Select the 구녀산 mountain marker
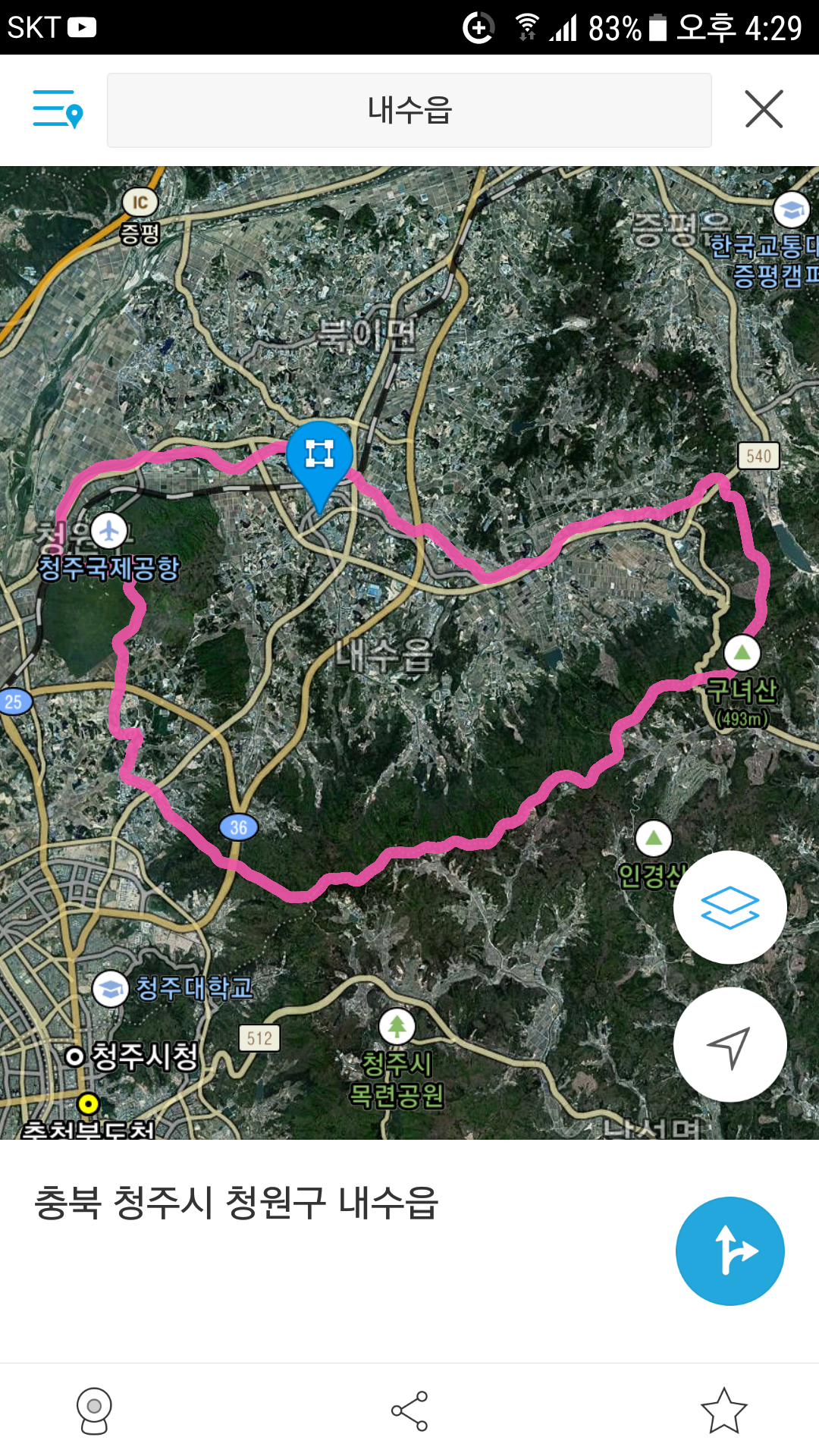819x1456 pixels. 742,652
